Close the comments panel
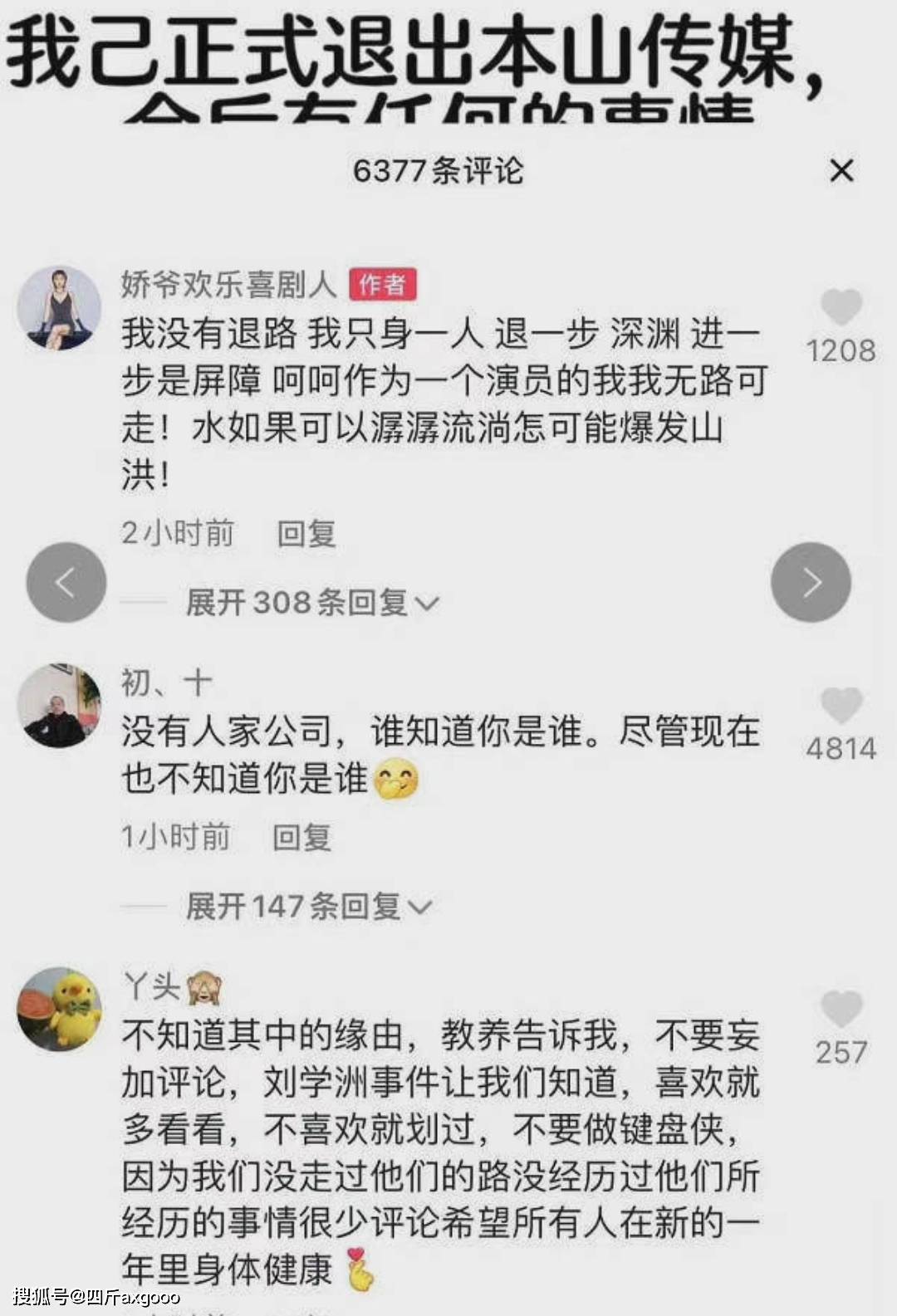 pyautogui.click(x=841, y=171)
